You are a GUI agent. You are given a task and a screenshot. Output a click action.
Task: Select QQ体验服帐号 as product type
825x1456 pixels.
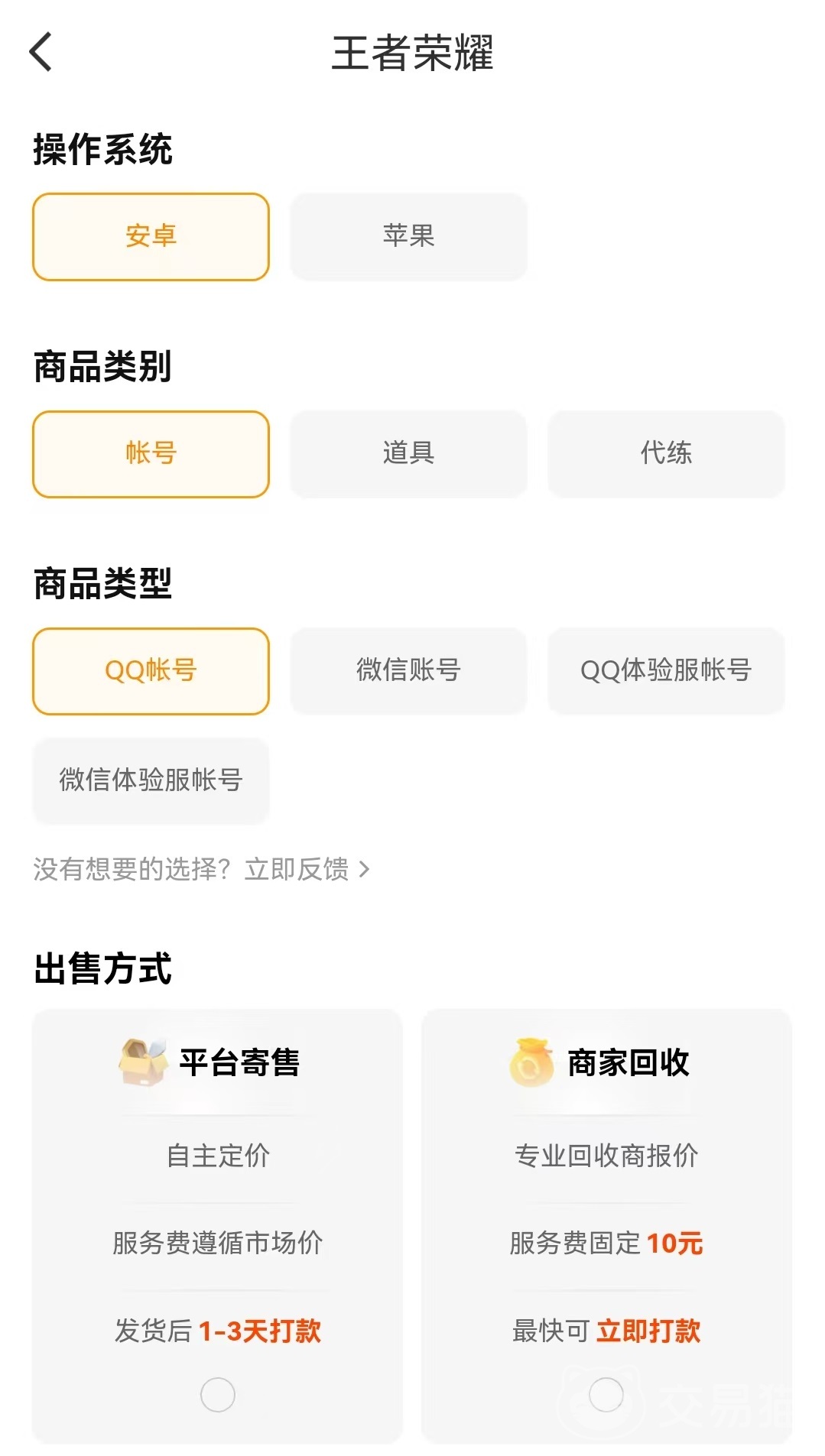(666, 671)
